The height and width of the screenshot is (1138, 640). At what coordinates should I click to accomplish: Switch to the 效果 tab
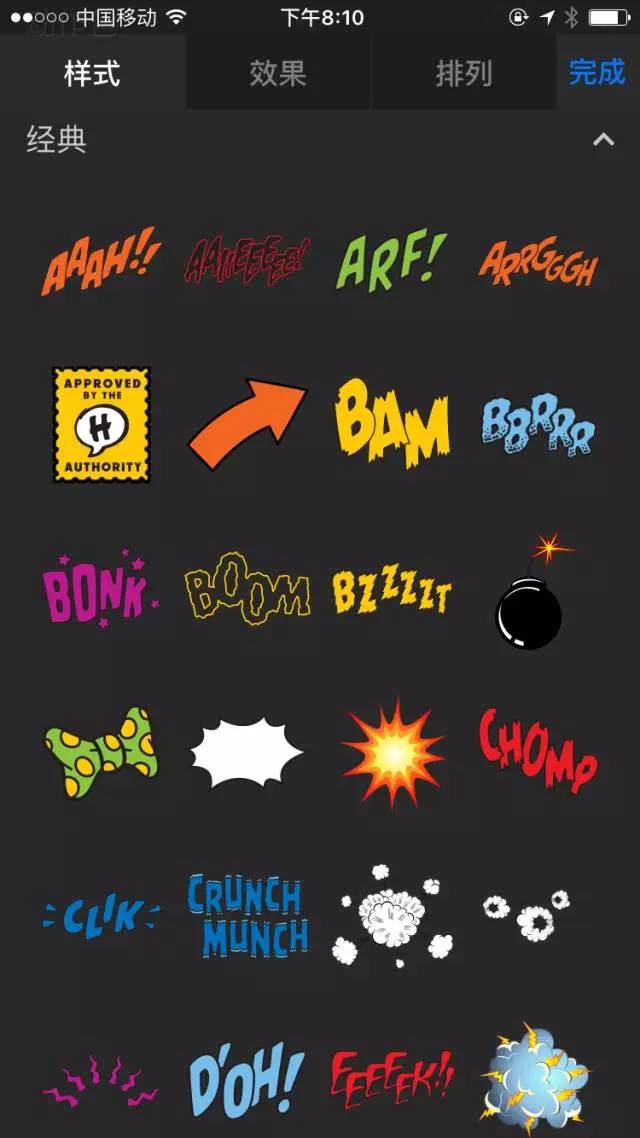pos(277,73)
